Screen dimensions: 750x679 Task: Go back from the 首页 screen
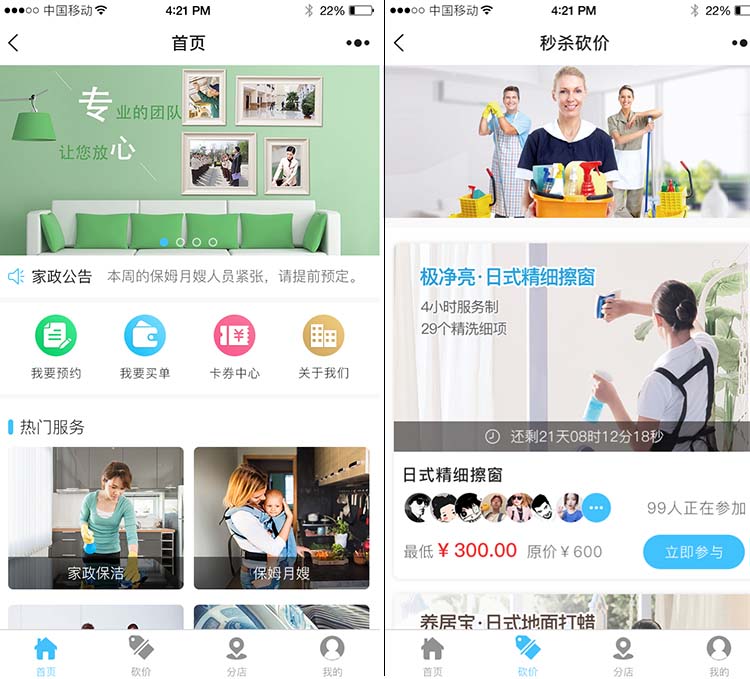(x=14, y=43)
